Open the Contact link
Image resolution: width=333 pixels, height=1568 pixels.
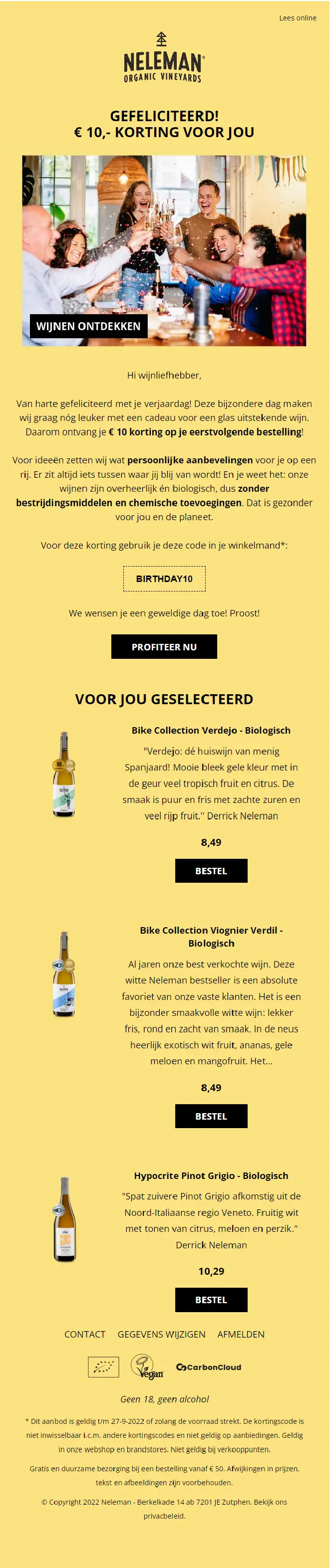pos(85,1334)
